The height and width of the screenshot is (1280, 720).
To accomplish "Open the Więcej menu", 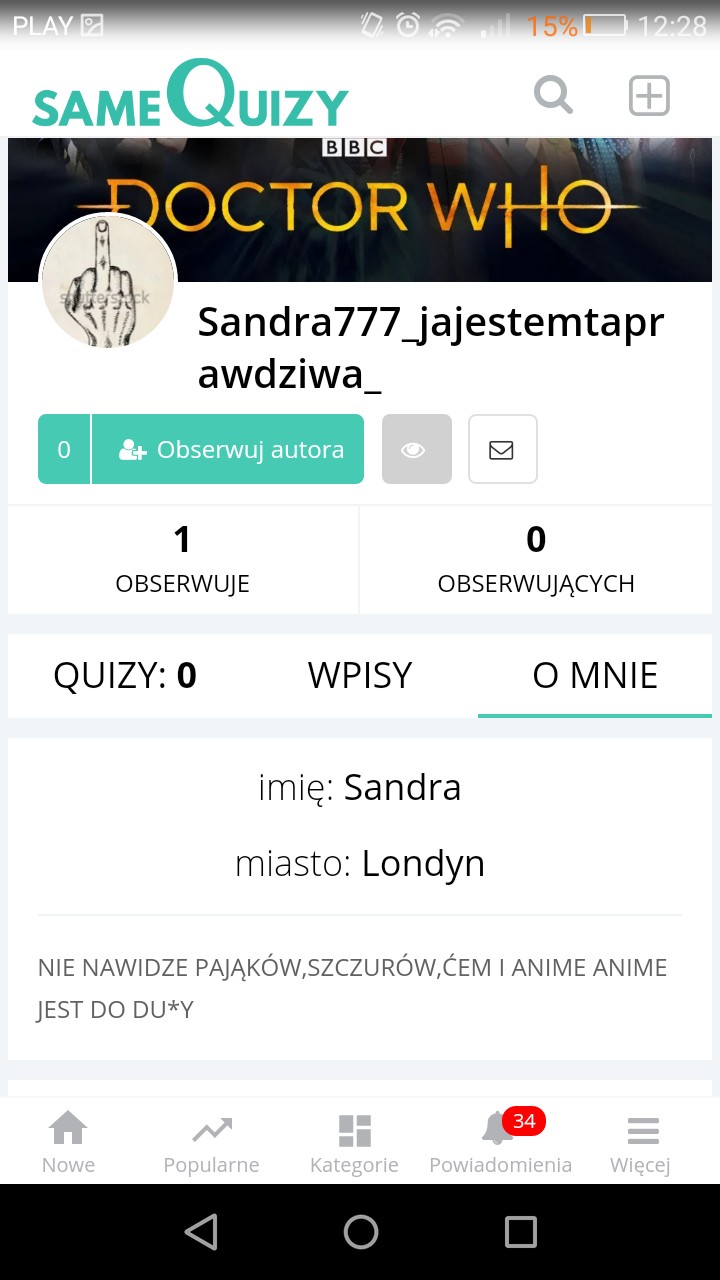I will point(641,1143).
